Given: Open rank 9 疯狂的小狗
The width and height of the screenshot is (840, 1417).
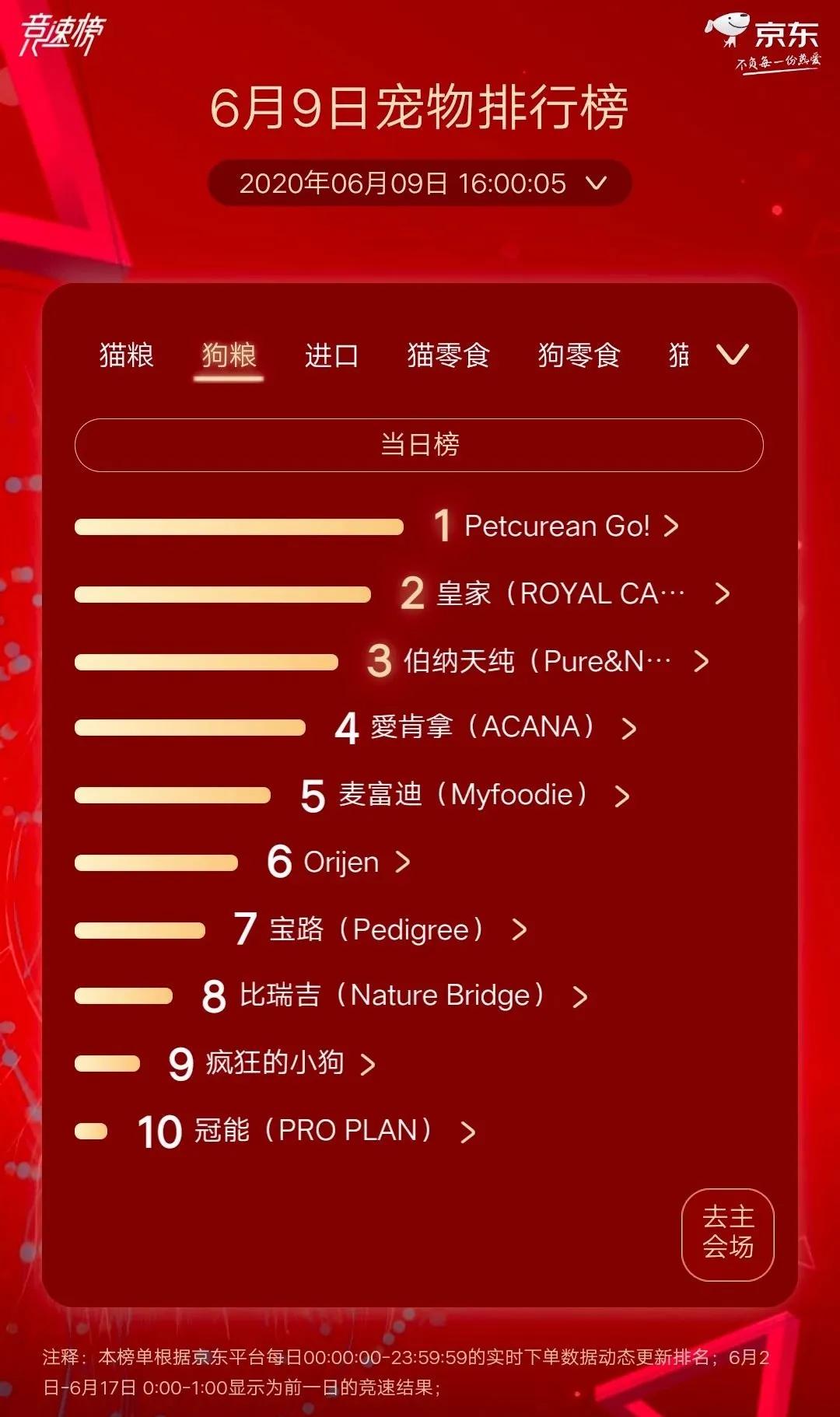Looking at the screenshot, I should 275,1063.
